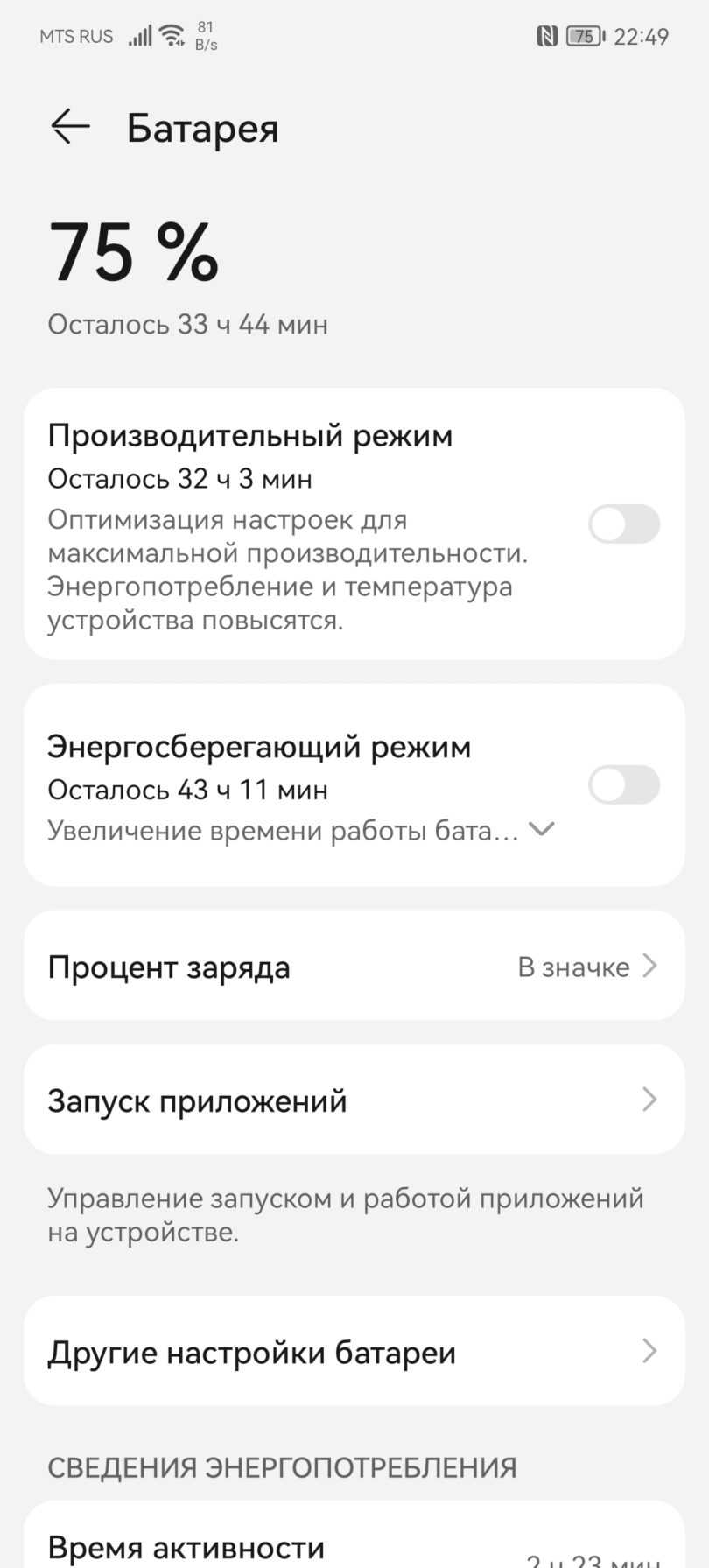The width and height of the screenshot is (709, 1568).
Task: Open Другие настройки батареи
Action: tap(354, 1352)
